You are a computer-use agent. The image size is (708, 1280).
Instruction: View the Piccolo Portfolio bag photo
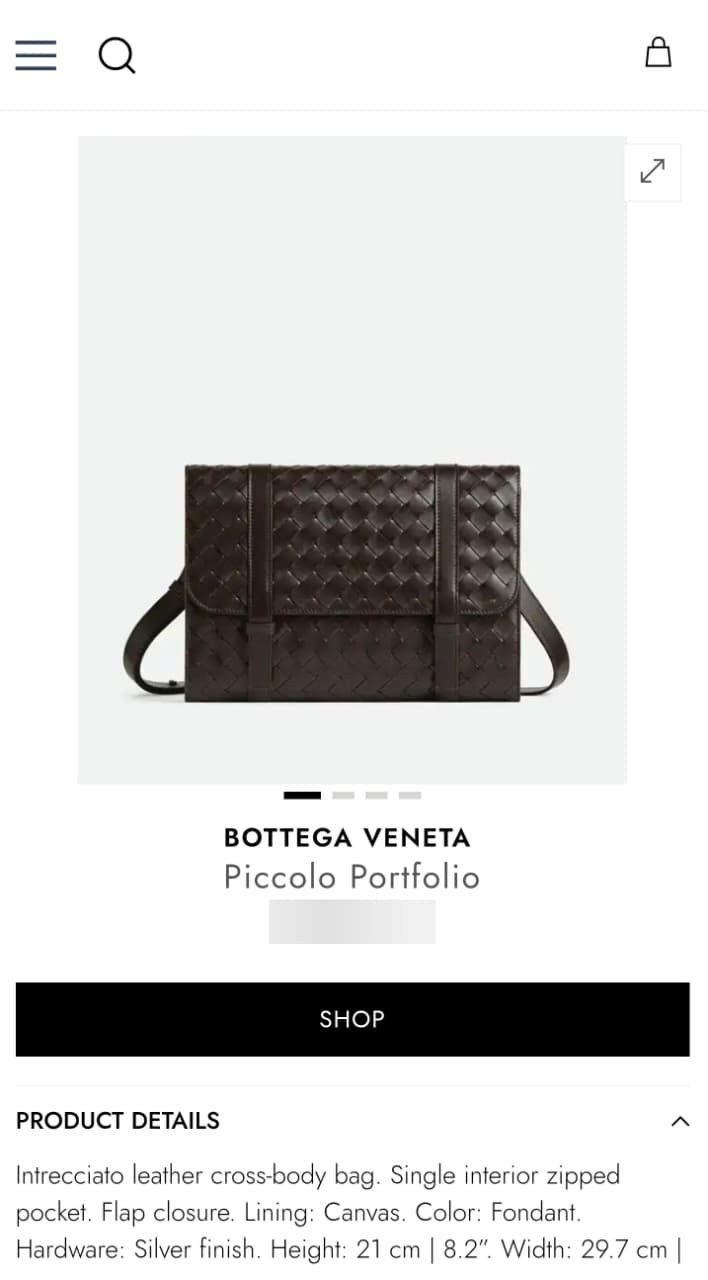(352, 460)
